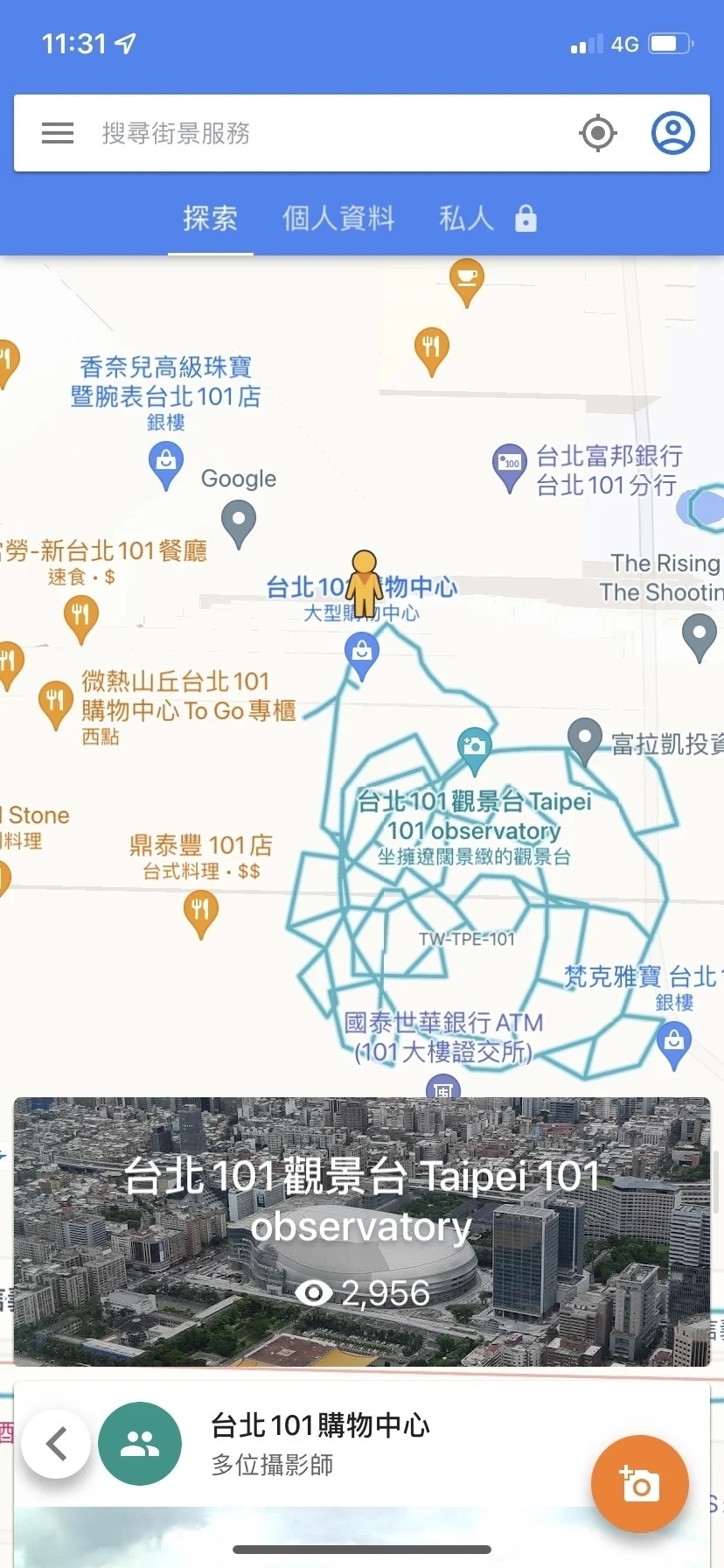This screenshot has height=1568, width=724.
Task: Open the 台北101觀景台 photo card
Action: coord(361,1230)
